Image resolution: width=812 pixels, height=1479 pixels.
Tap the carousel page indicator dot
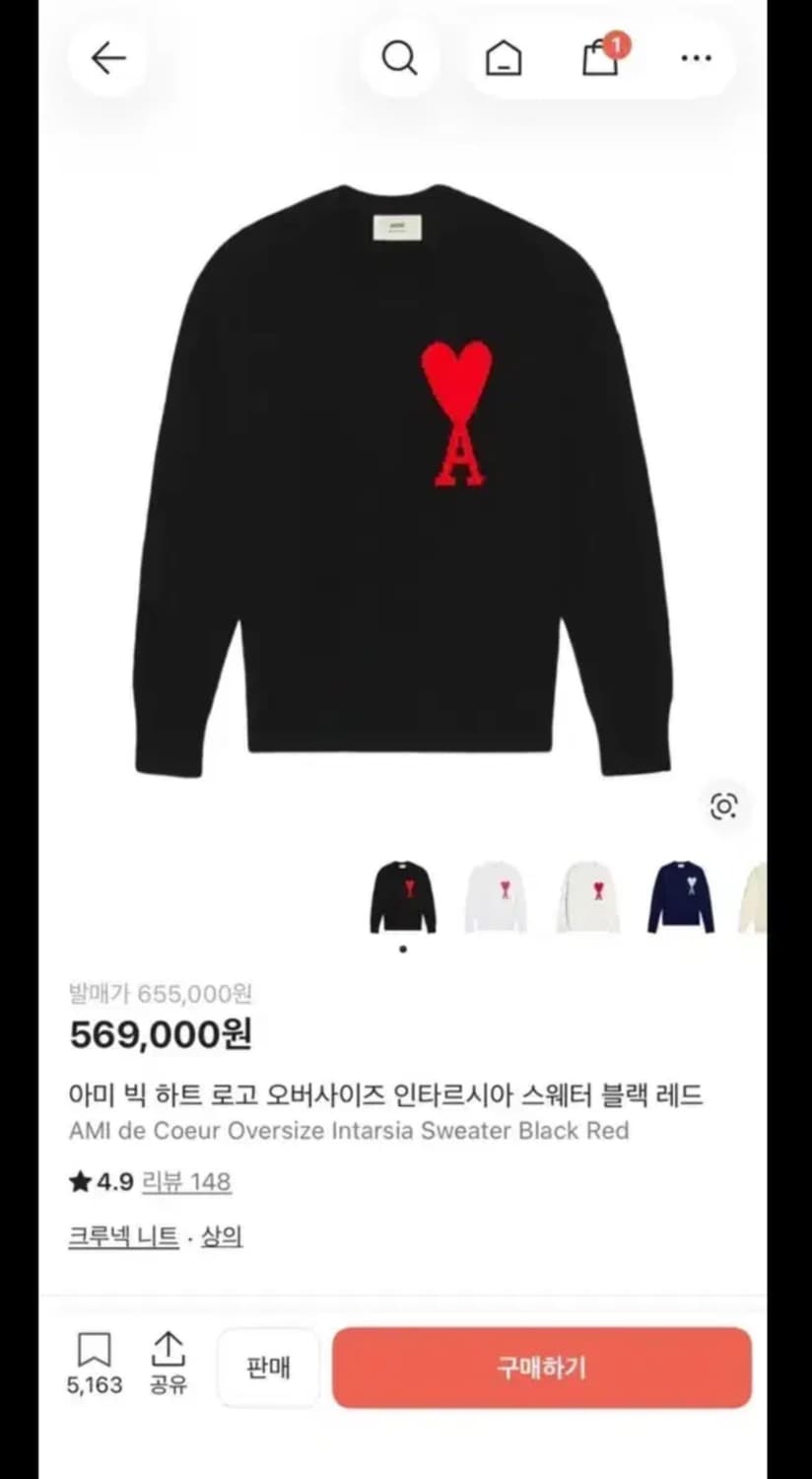click(403, 950)
